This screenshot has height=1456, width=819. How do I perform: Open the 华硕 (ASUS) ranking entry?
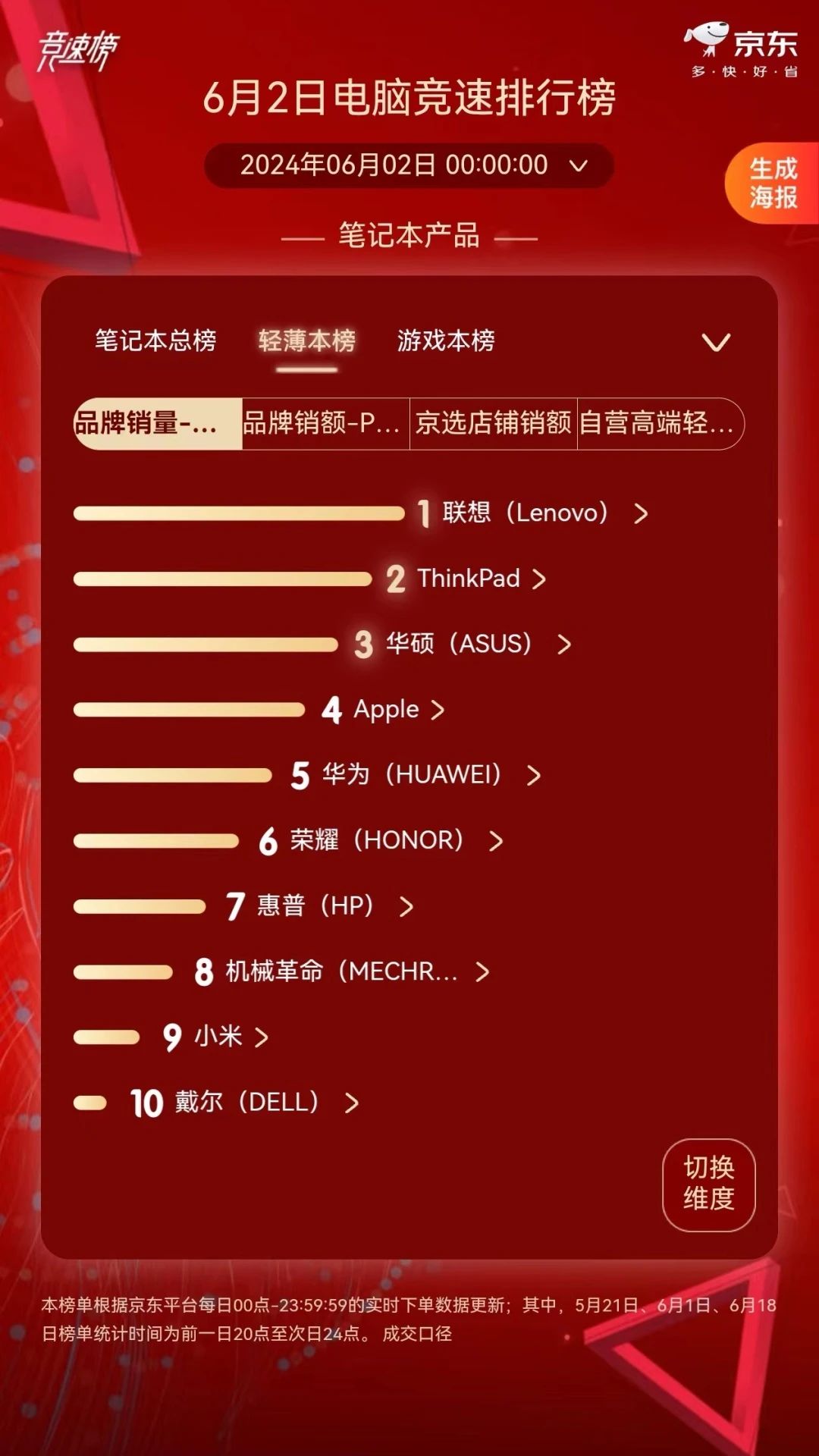click(x=470, y=644)
